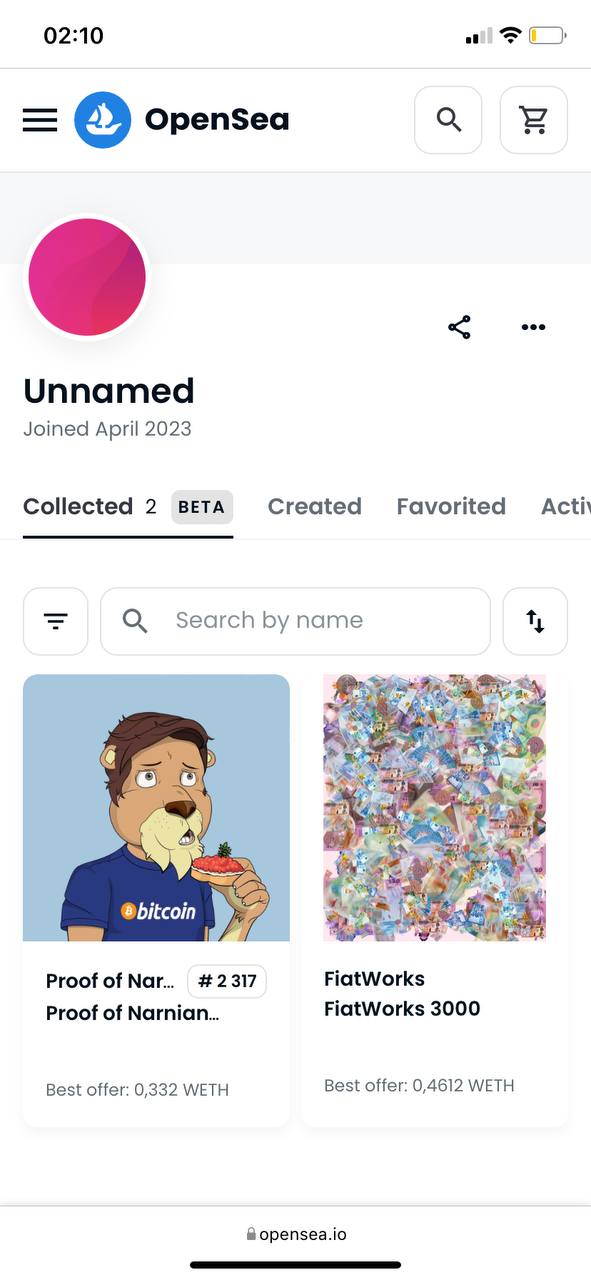Share this profile
The image size is (591, 1280).
coord(459,327)
